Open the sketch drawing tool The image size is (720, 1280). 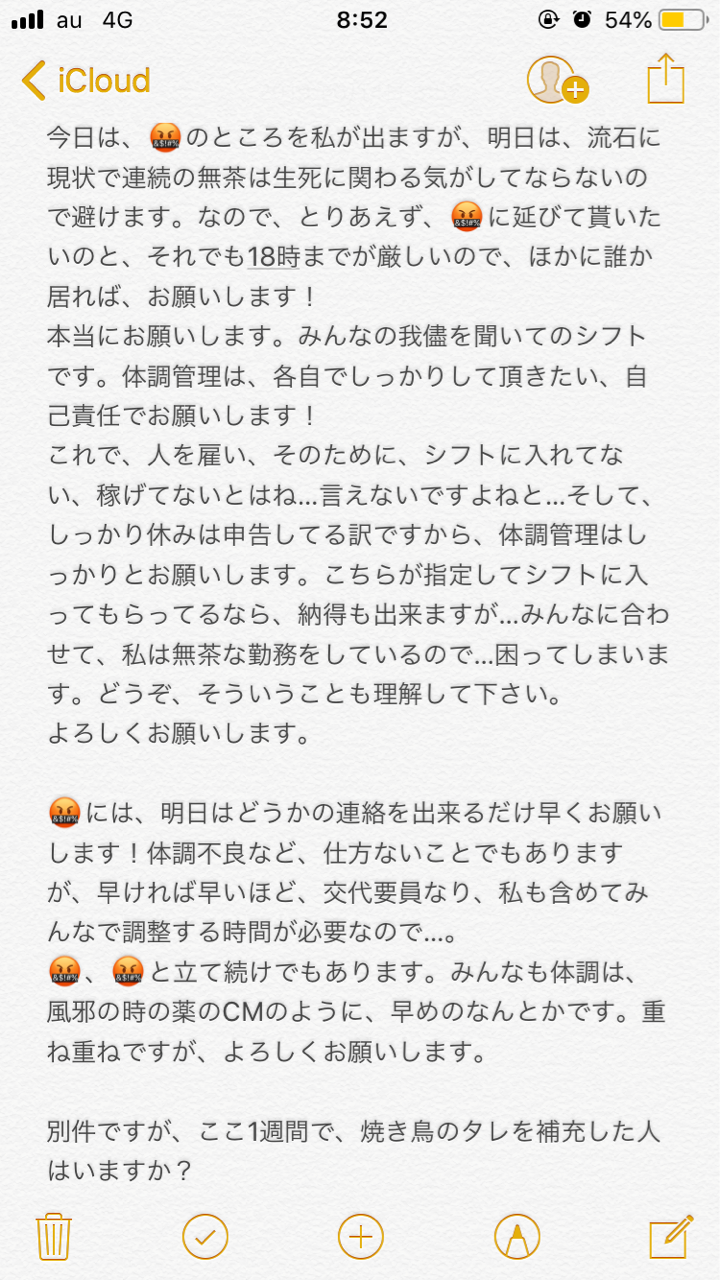pos(517,1237)
